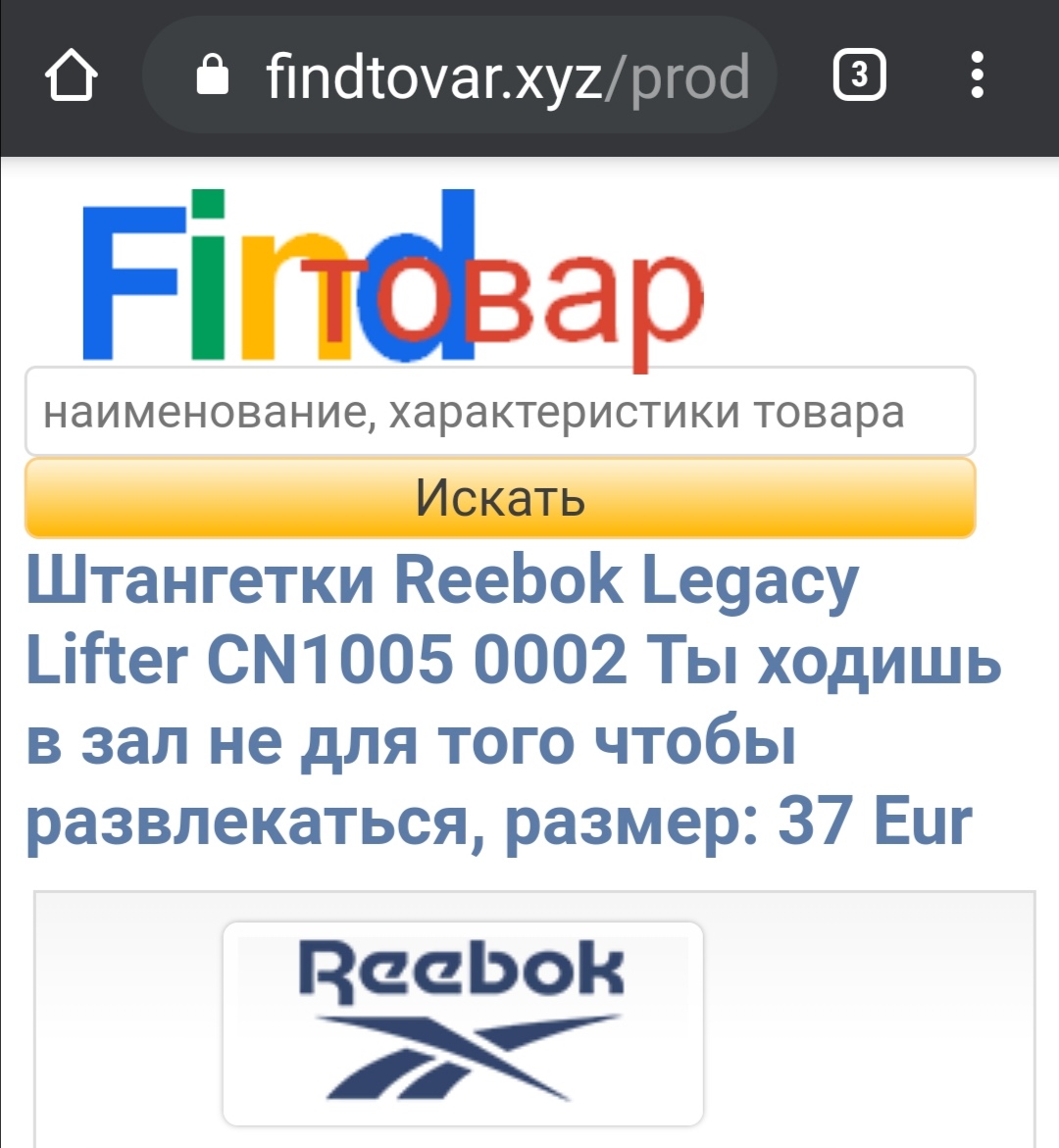Hit the yellow Искать button
Viewport: 1059px width, 1148px height.
(x=500, y=498)
